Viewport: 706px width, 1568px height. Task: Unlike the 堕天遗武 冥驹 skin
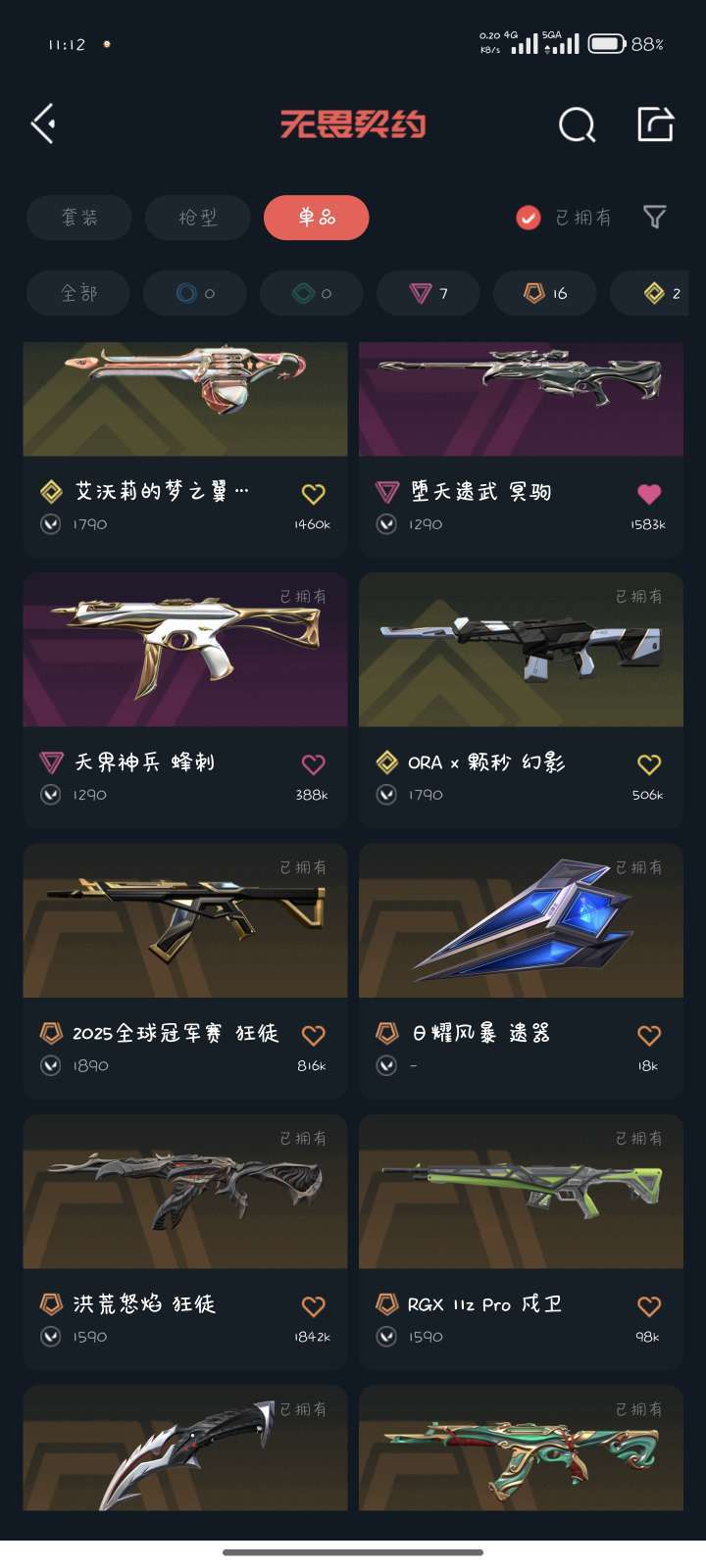pos(649,494)
